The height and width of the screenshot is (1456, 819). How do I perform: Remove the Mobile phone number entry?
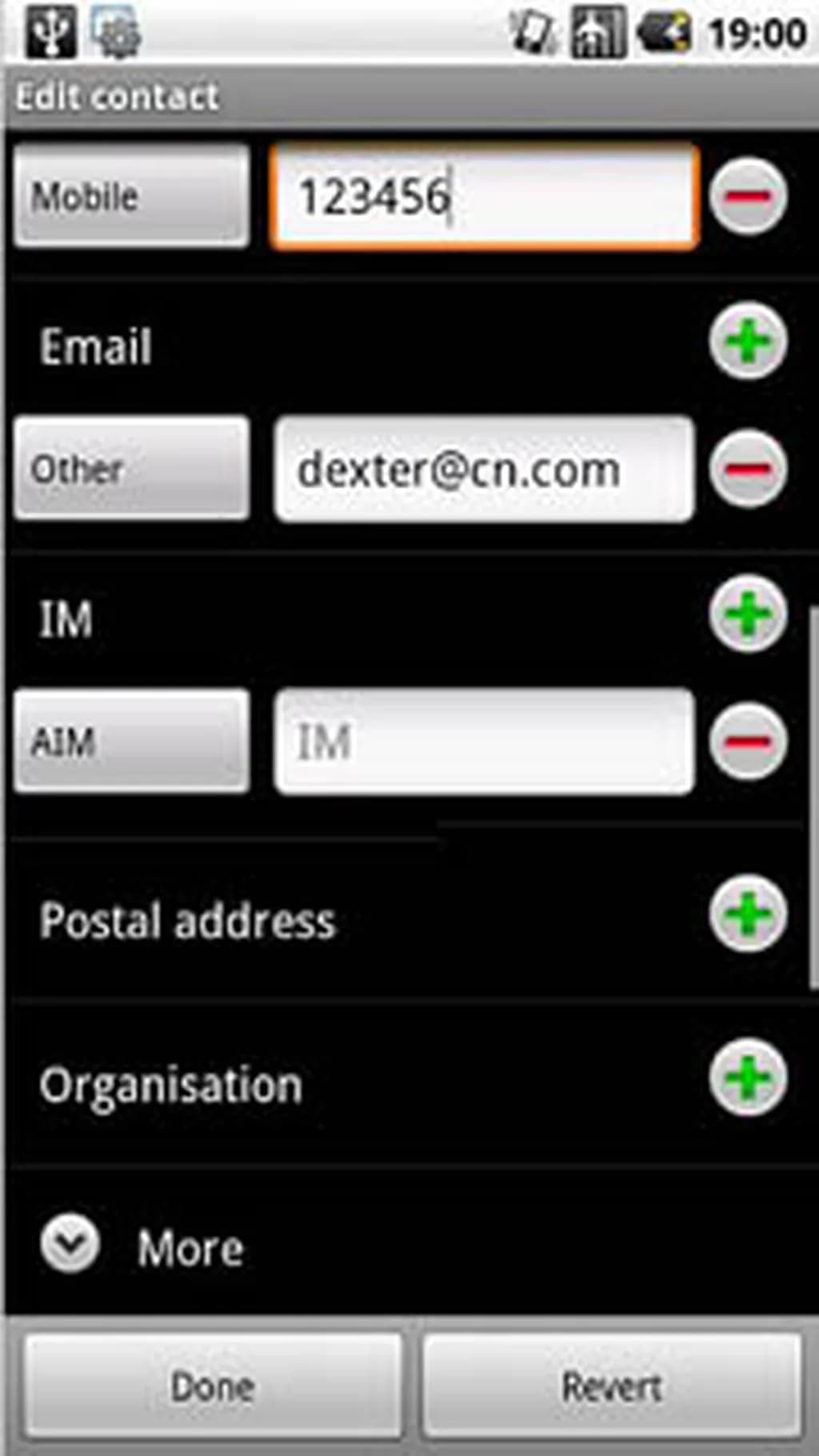coord(748,196)
